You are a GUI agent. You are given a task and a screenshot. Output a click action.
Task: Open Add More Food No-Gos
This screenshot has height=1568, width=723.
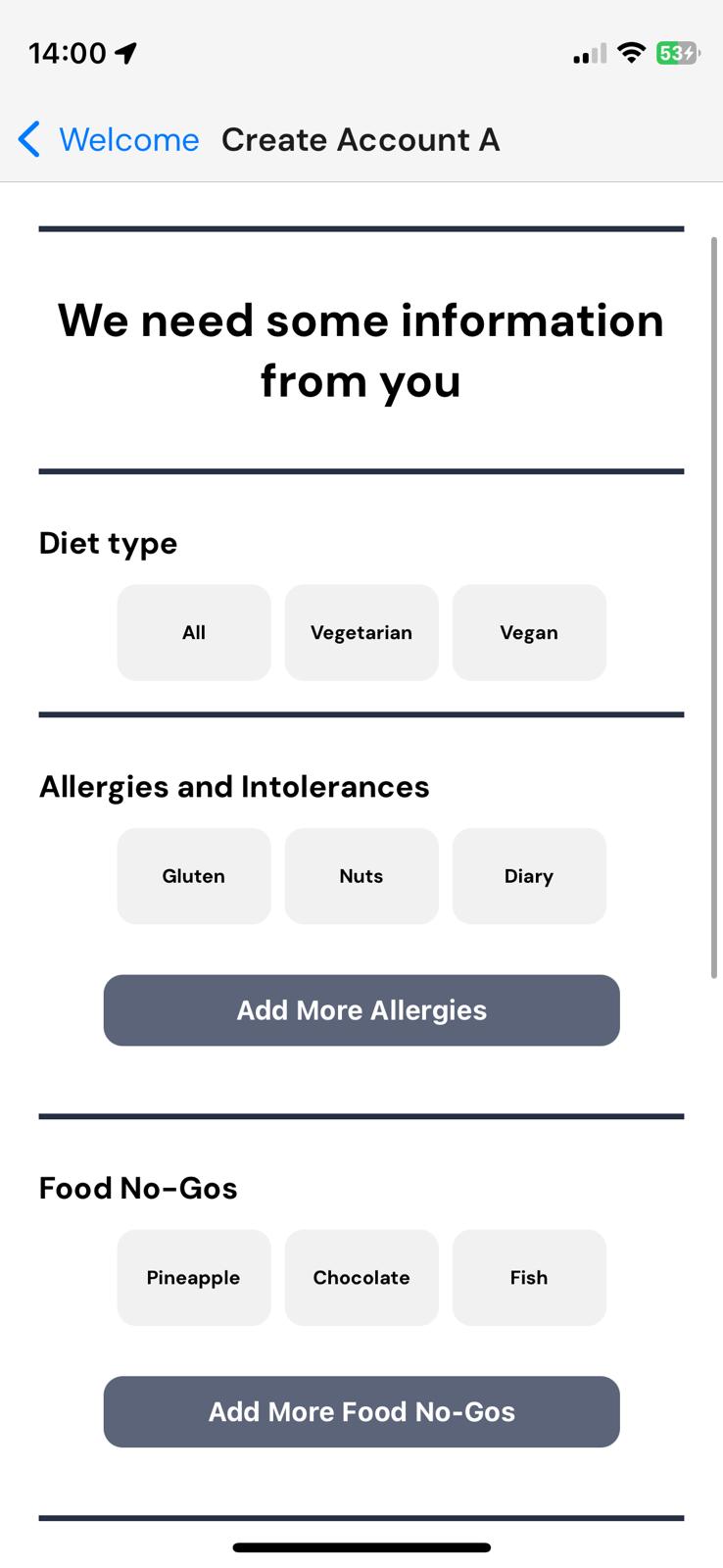pos(361,1412)
